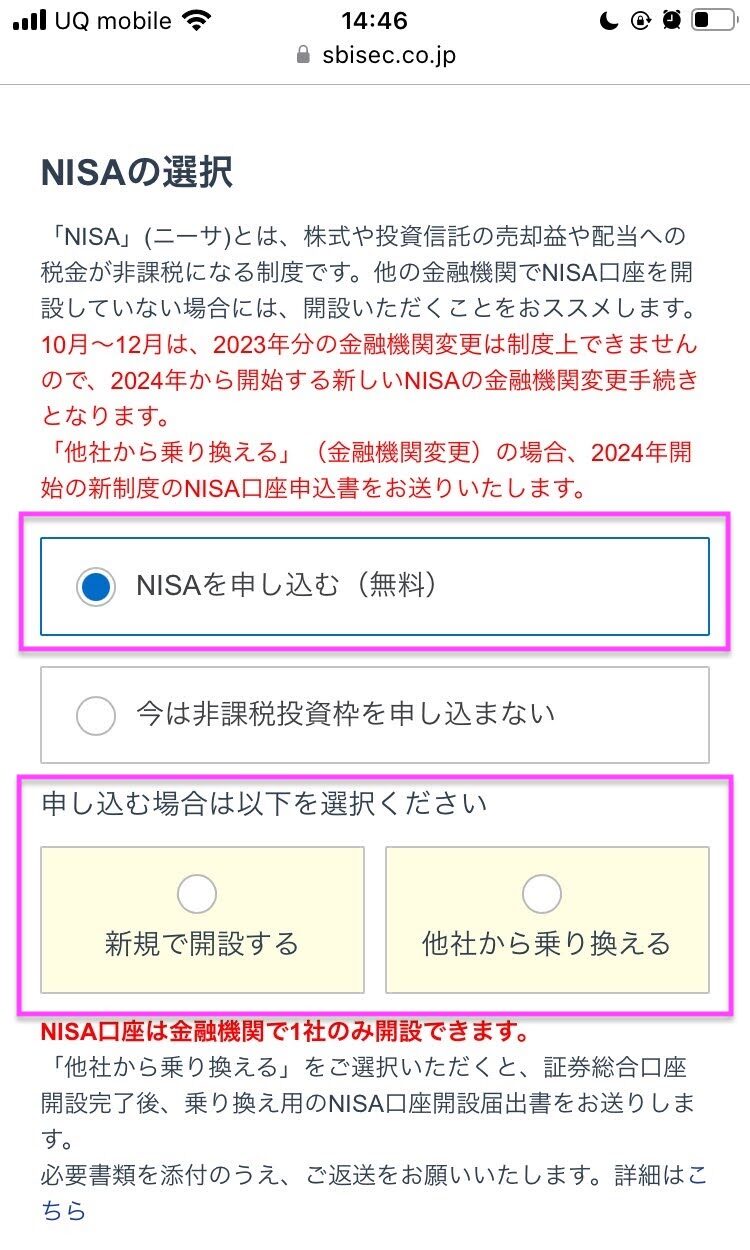Viewport: 750px width, 1250px height.
Task: Open the 詳細はこちら link
Action: point(64,1211)
